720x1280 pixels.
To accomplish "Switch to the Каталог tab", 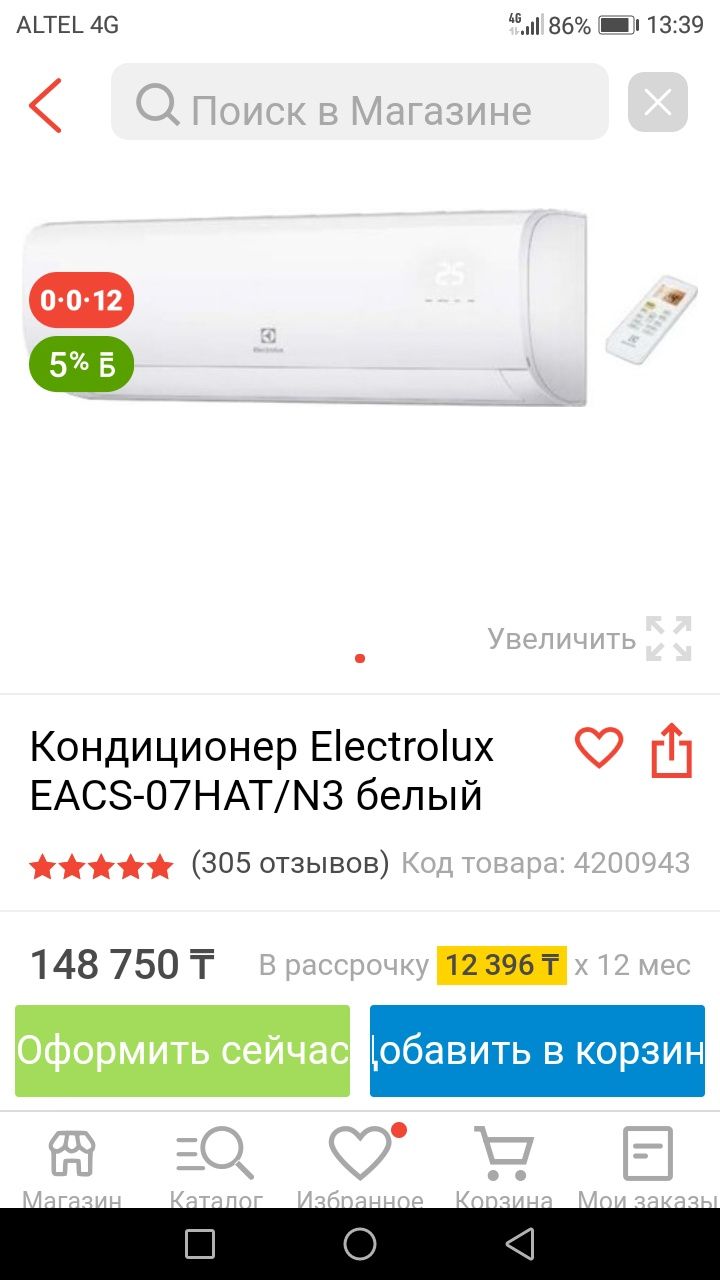I will (215, 1165).
